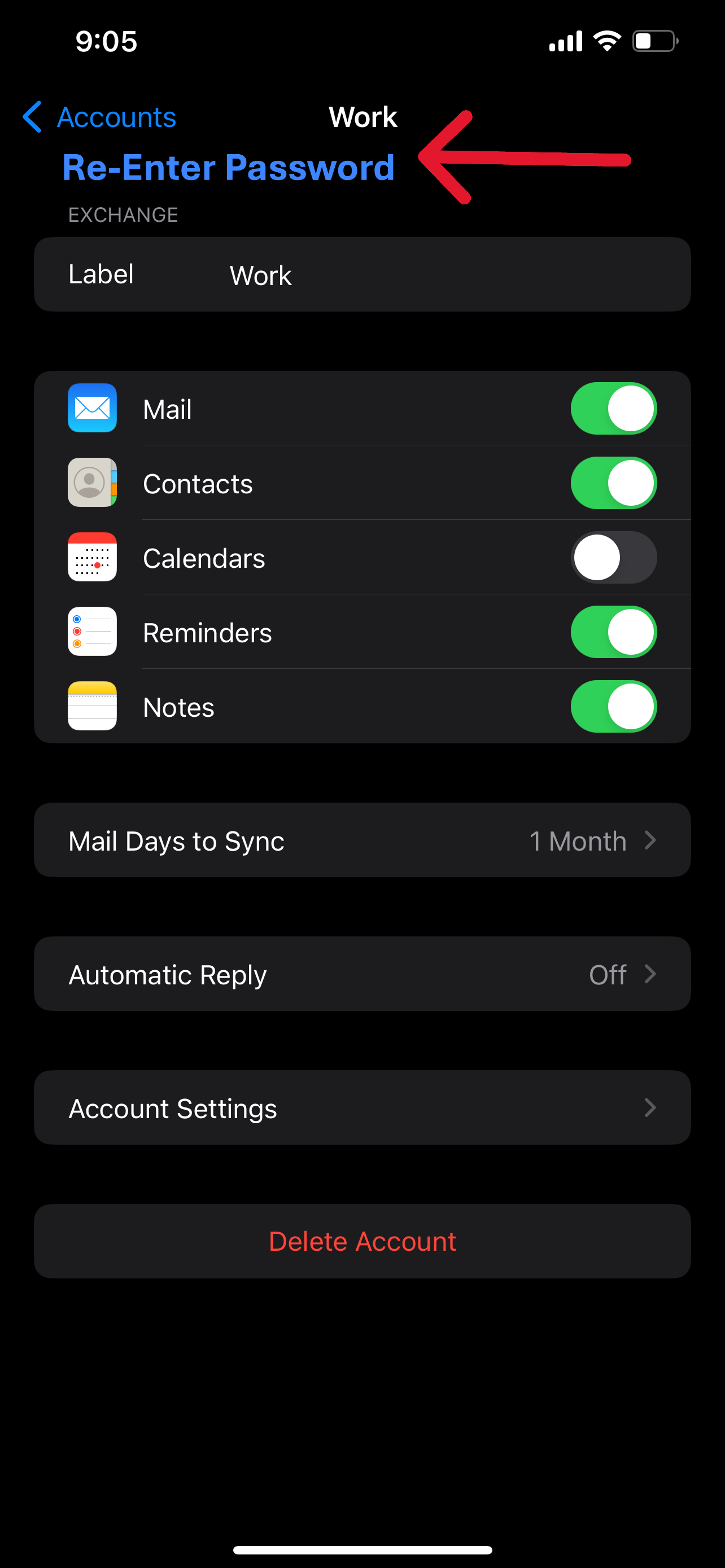
Task: Expand the Automatic Reply settings
Action: click(x=362, y=974)
